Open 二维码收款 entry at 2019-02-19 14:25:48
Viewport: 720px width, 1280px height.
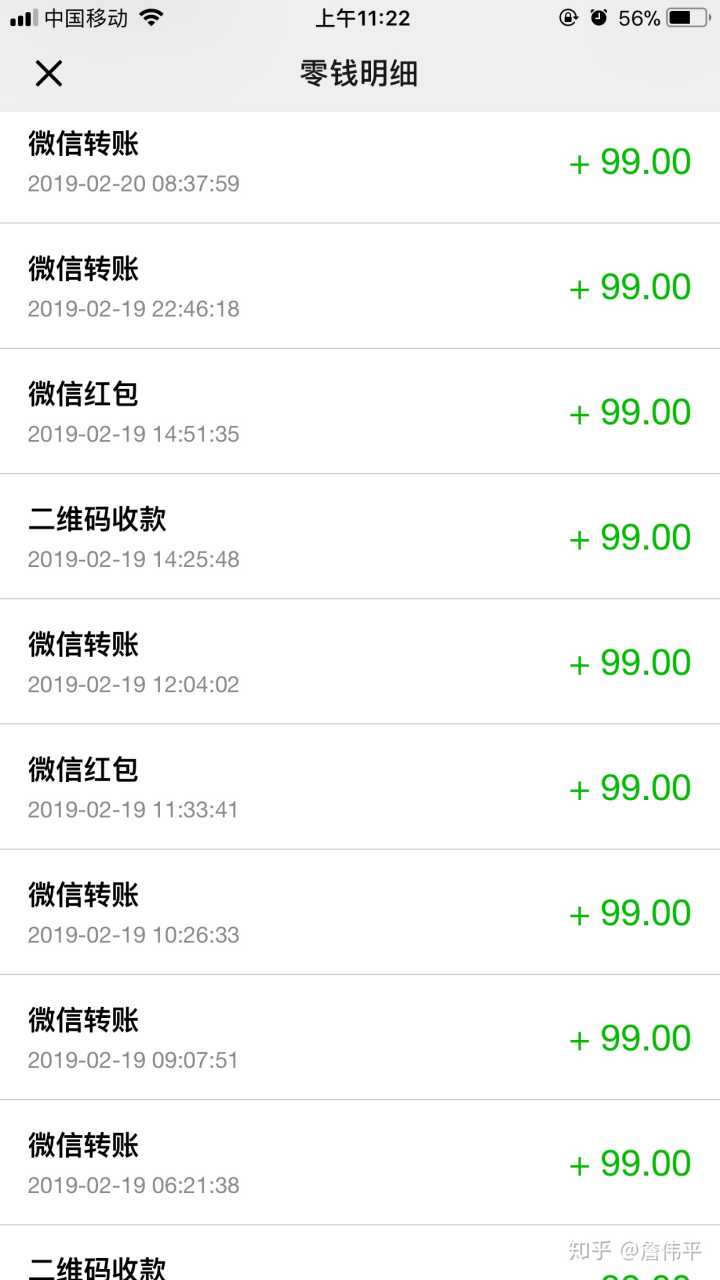pyautogui.click(x=360, y=537)
